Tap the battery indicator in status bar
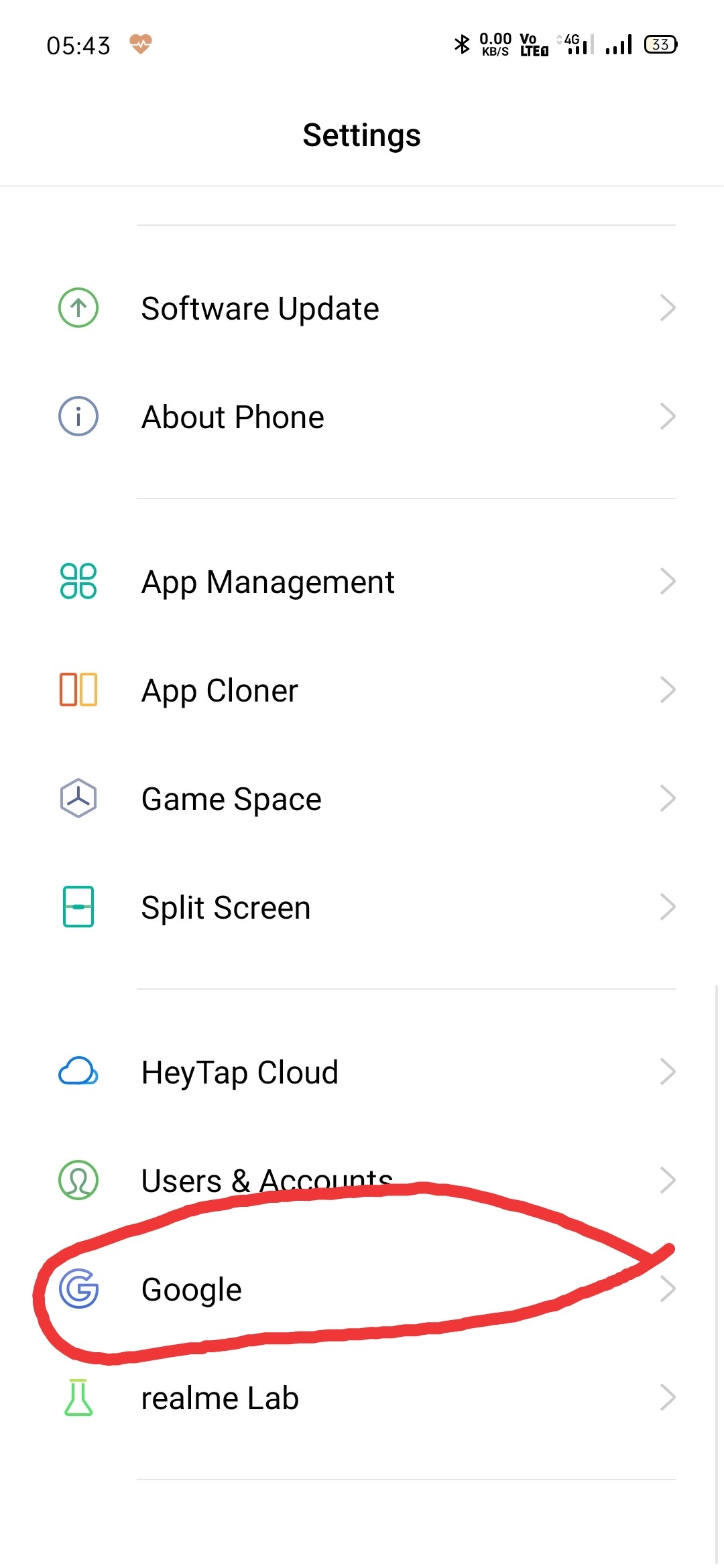 click(x=660, y=44)
